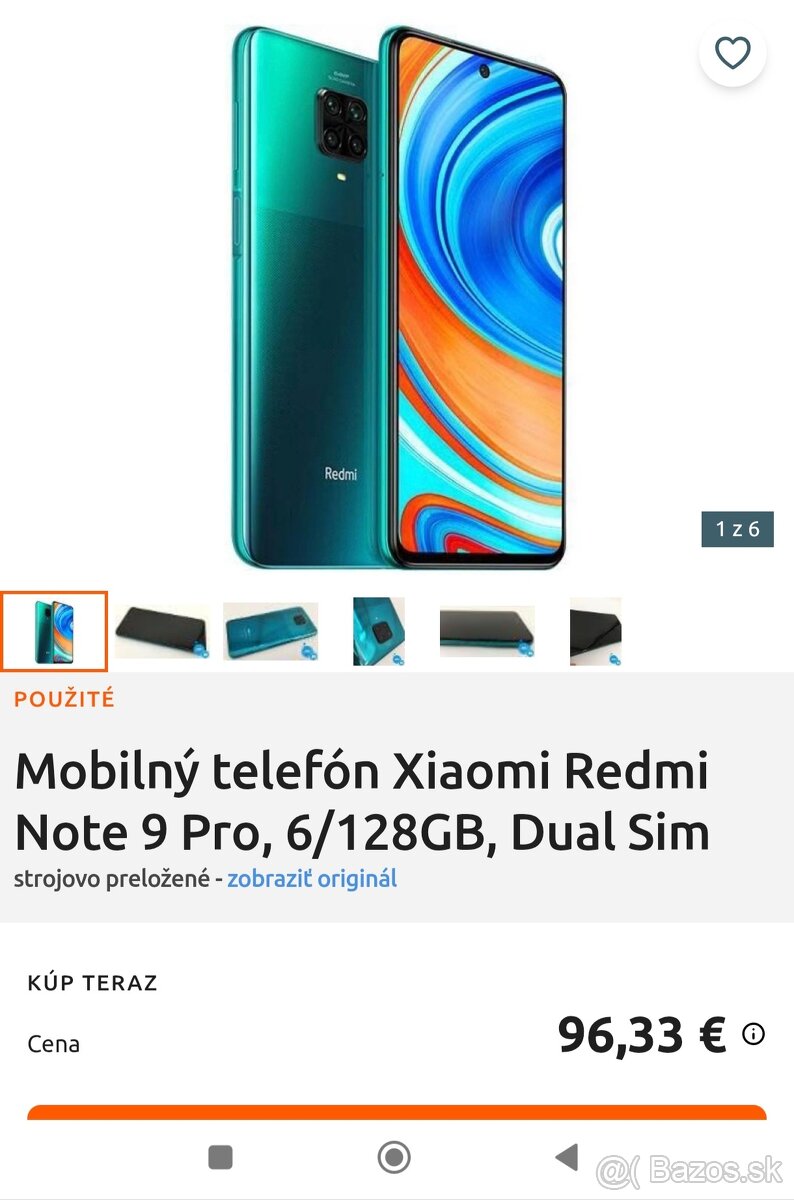The height and width of the screenshot is (1200, 794).
Task: Select the fifth thumbnail with the phone's side edge
Action: pos(487,632)
